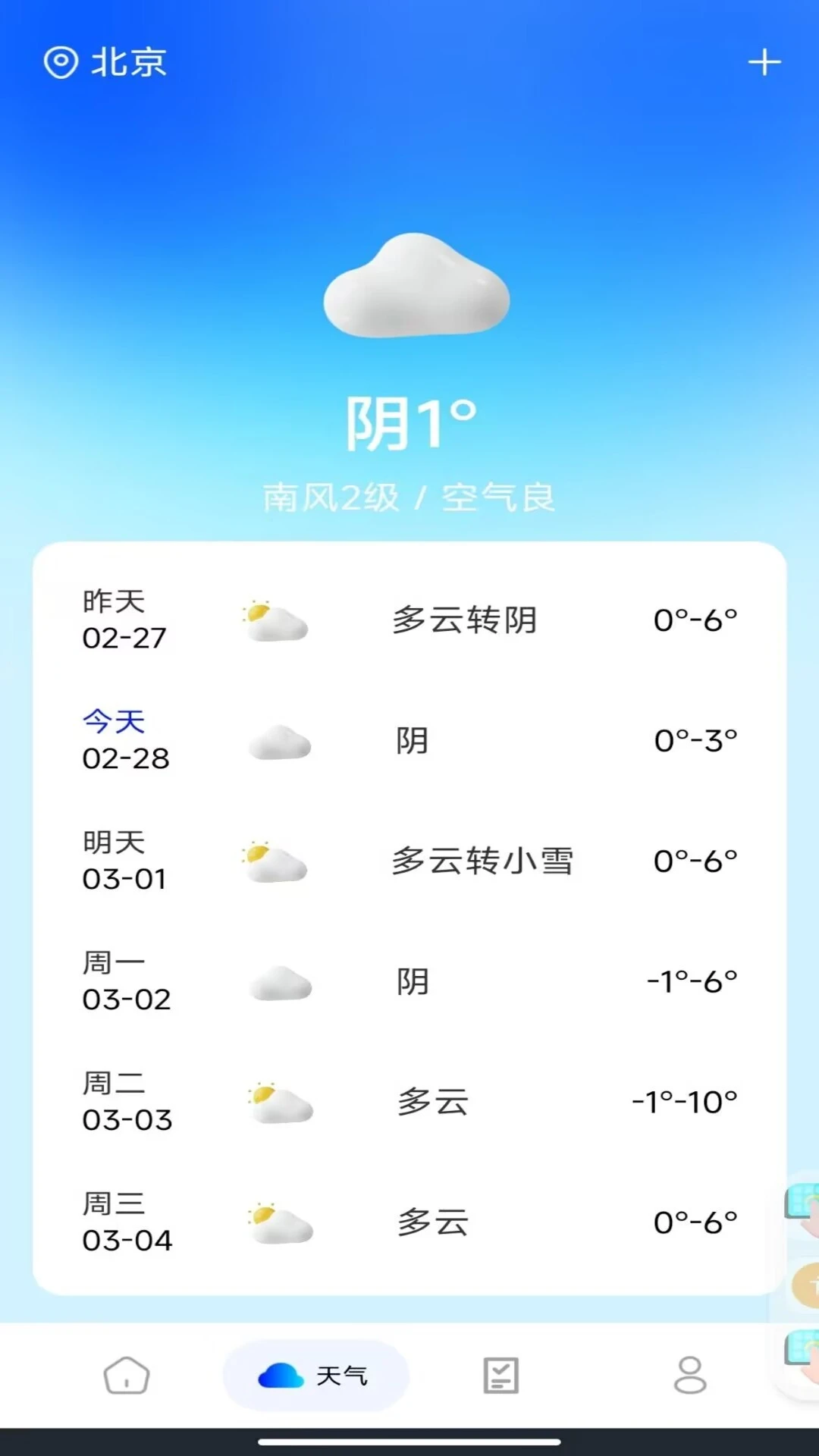Open the checklist icon in the bottom bar
Viewport: 819px width, 1456px height.
click(x=500, y=1376)
